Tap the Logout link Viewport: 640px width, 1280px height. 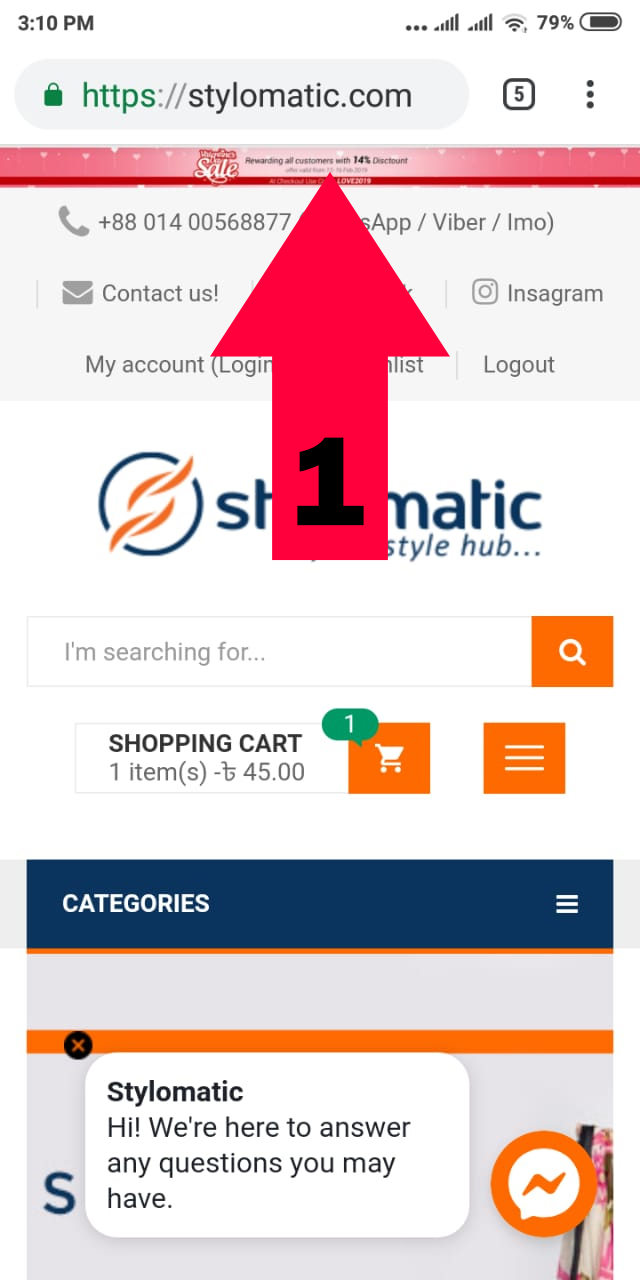tap(519, 365)
